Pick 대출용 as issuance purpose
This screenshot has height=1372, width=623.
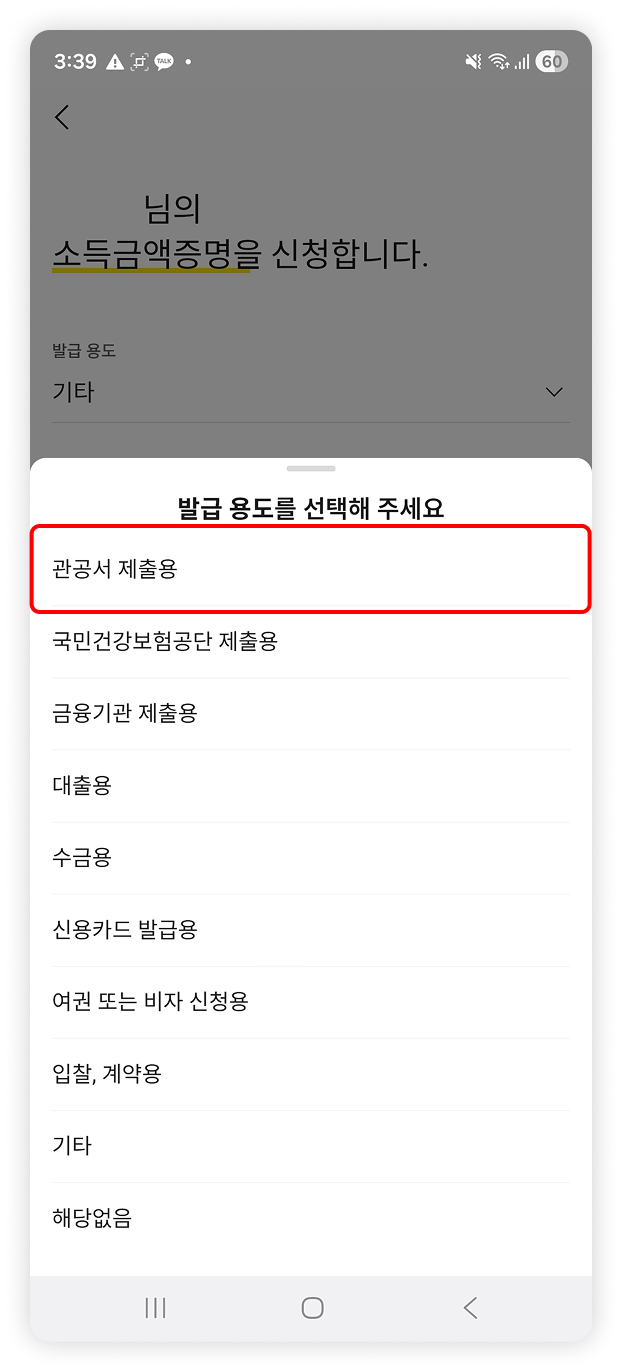(x=310, y=785)
